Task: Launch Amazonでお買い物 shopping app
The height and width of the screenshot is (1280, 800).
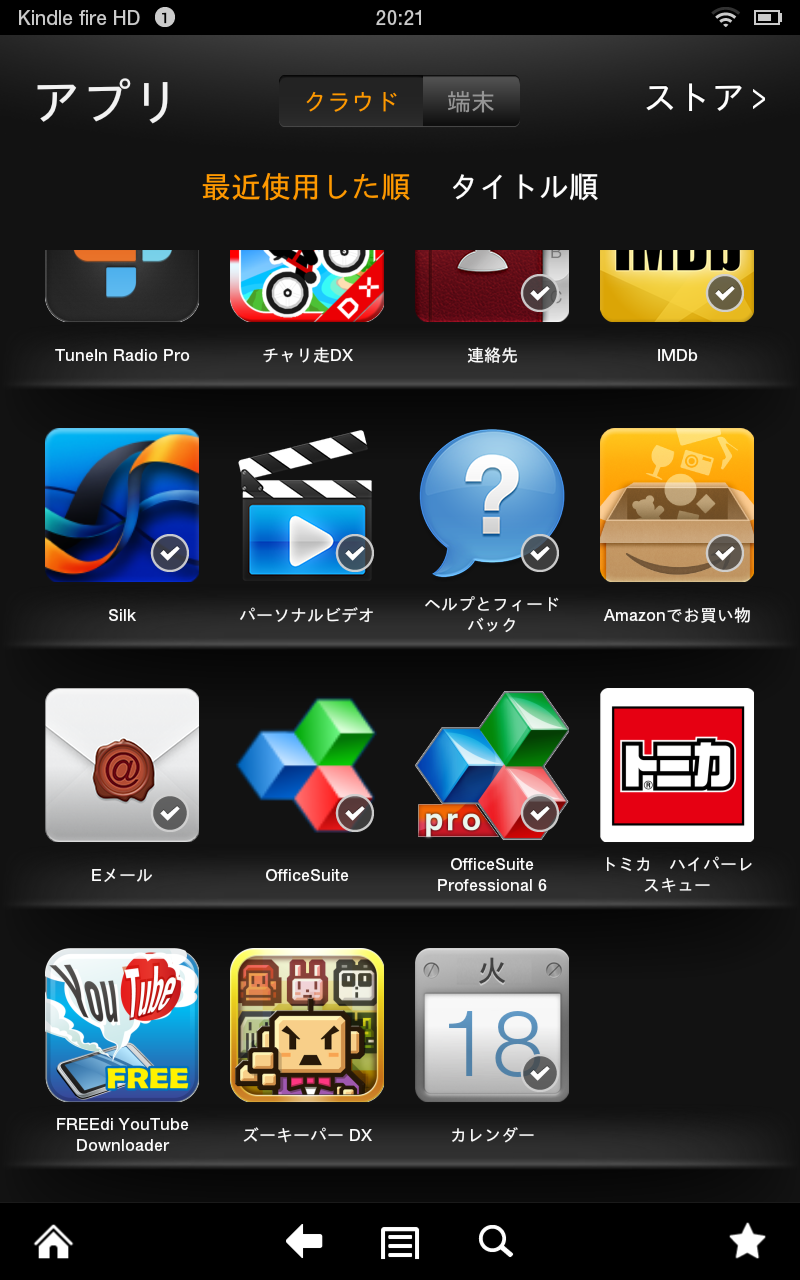Action: (x=677, y=505)
